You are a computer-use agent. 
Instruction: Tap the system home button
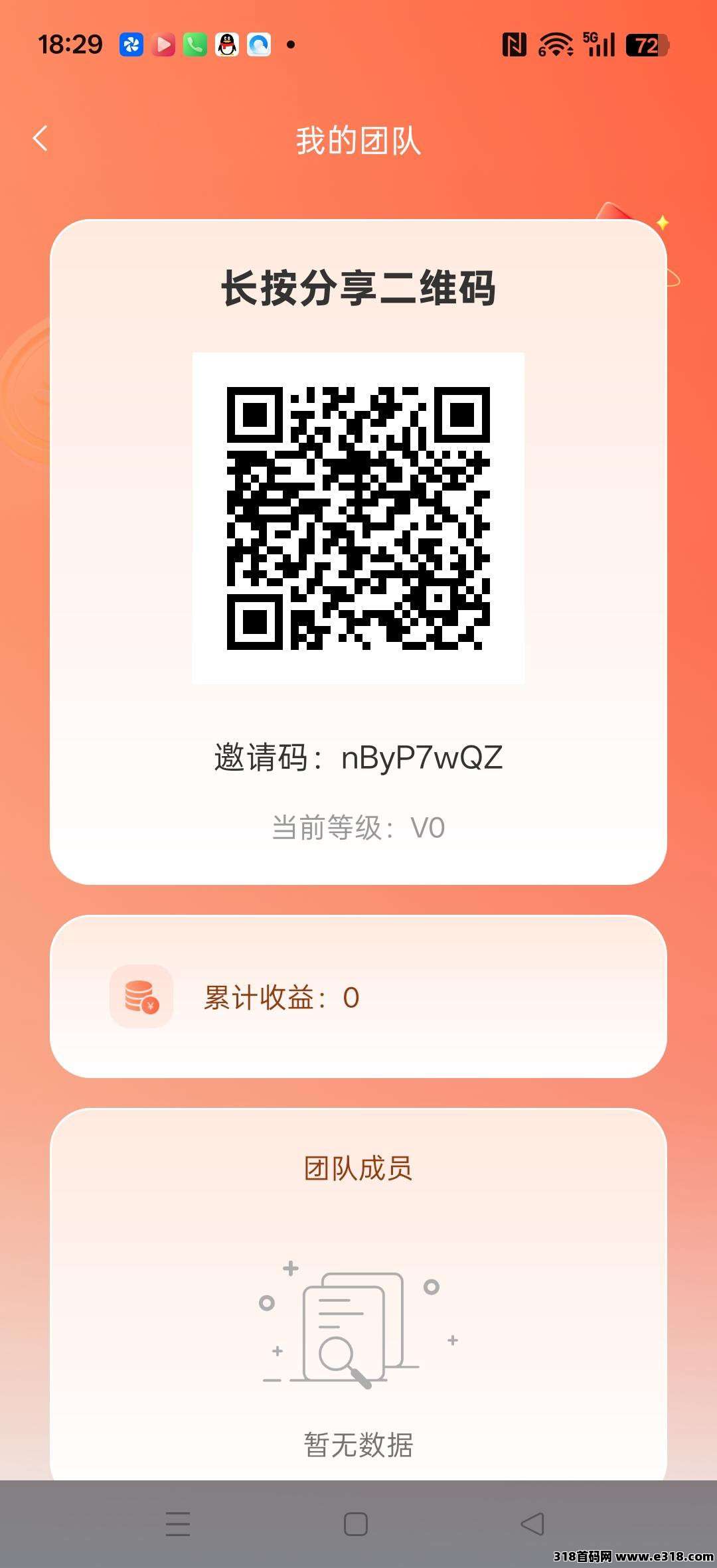click(356, 1524)
